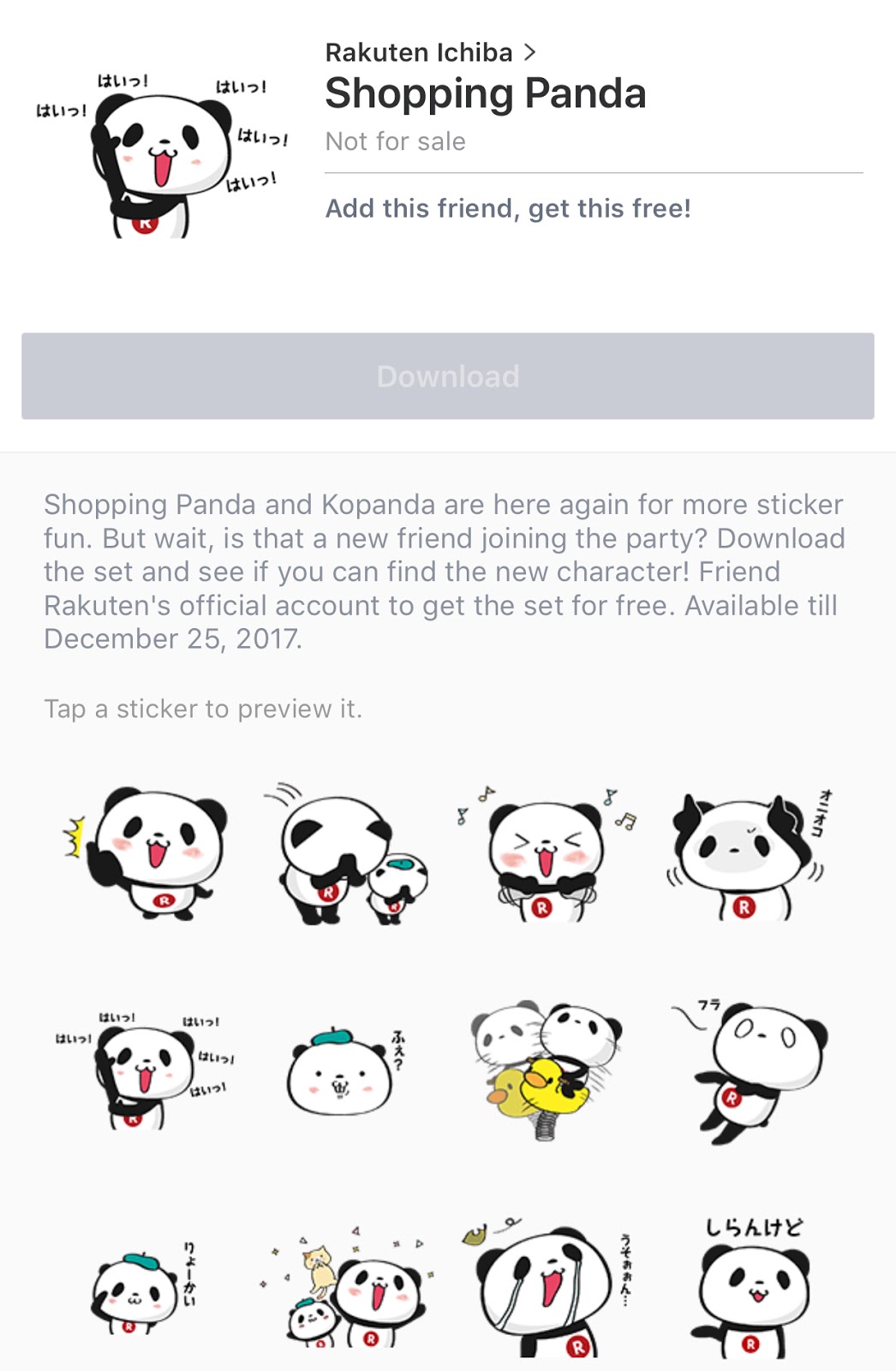Tap the Add this friend promotional text
This screenshot has width=896, height=1371.
click(x=509, y=207)
